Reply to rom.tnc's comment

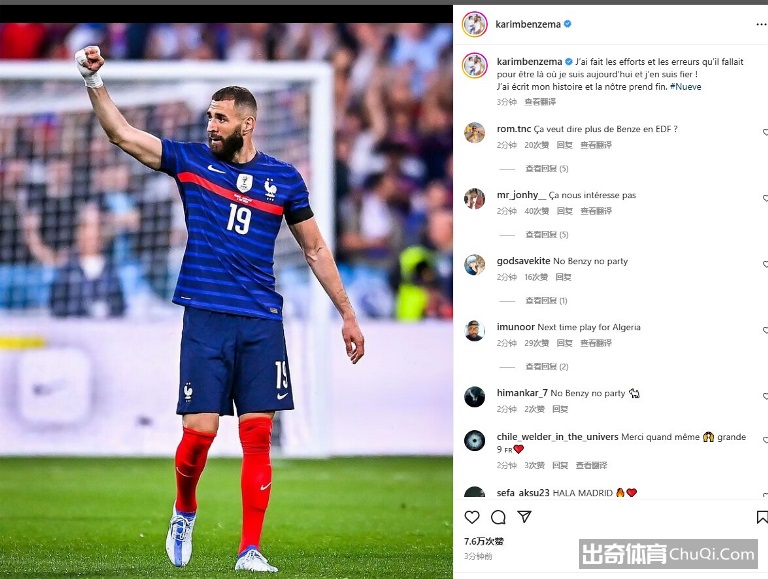(x=565, y=145)
